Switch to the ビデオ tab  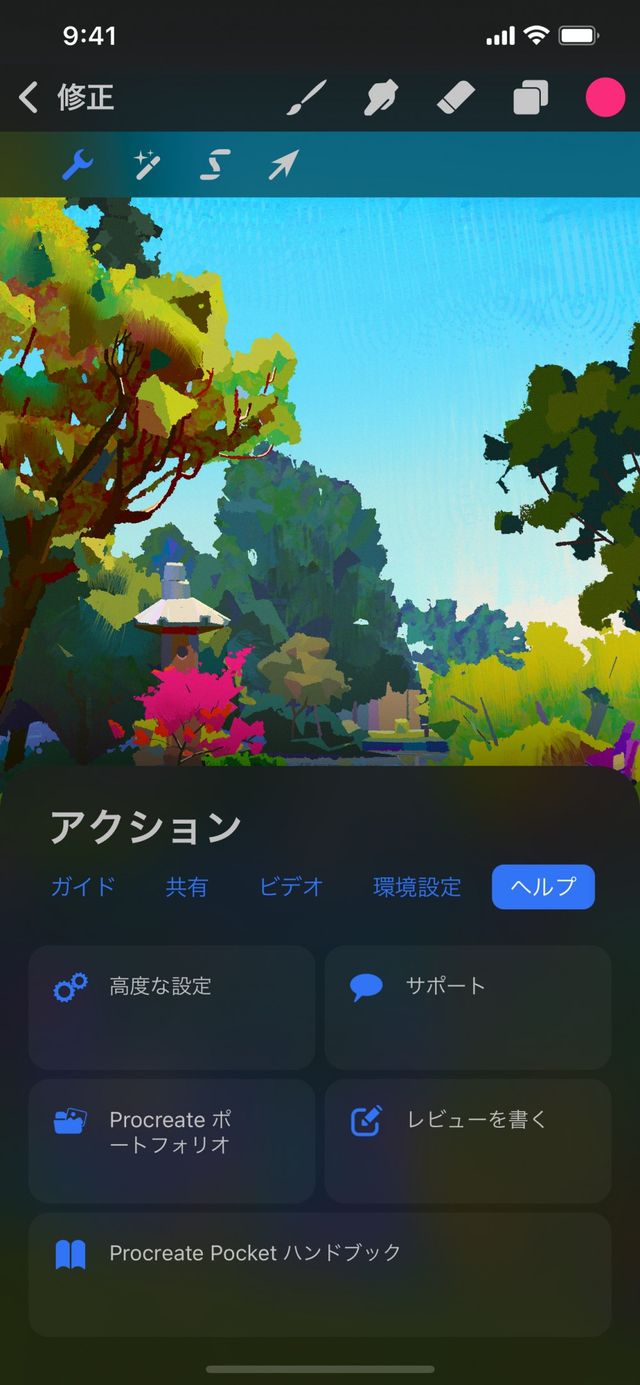tap(291, 887)
